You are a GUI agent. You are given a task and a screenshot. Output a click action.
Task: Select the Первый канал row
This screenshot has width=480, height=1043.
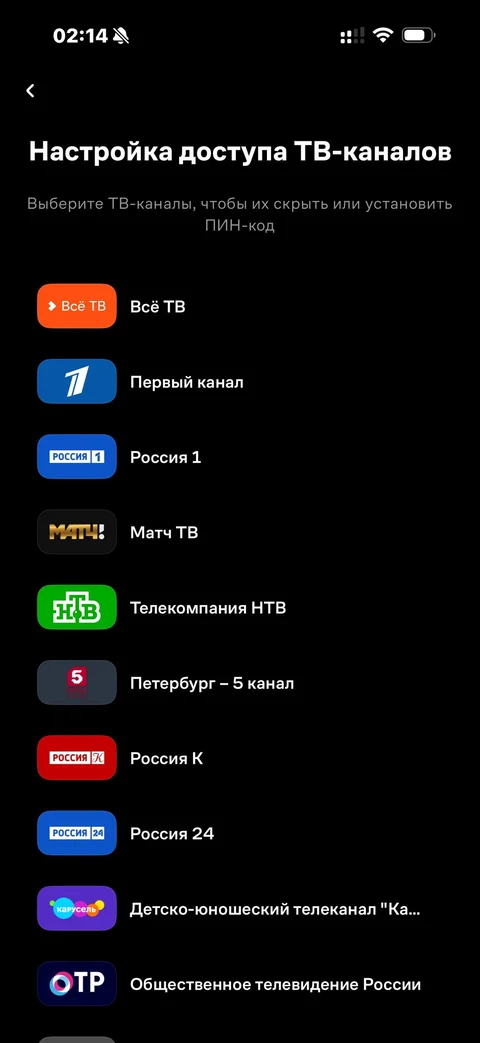coord(240,381)
